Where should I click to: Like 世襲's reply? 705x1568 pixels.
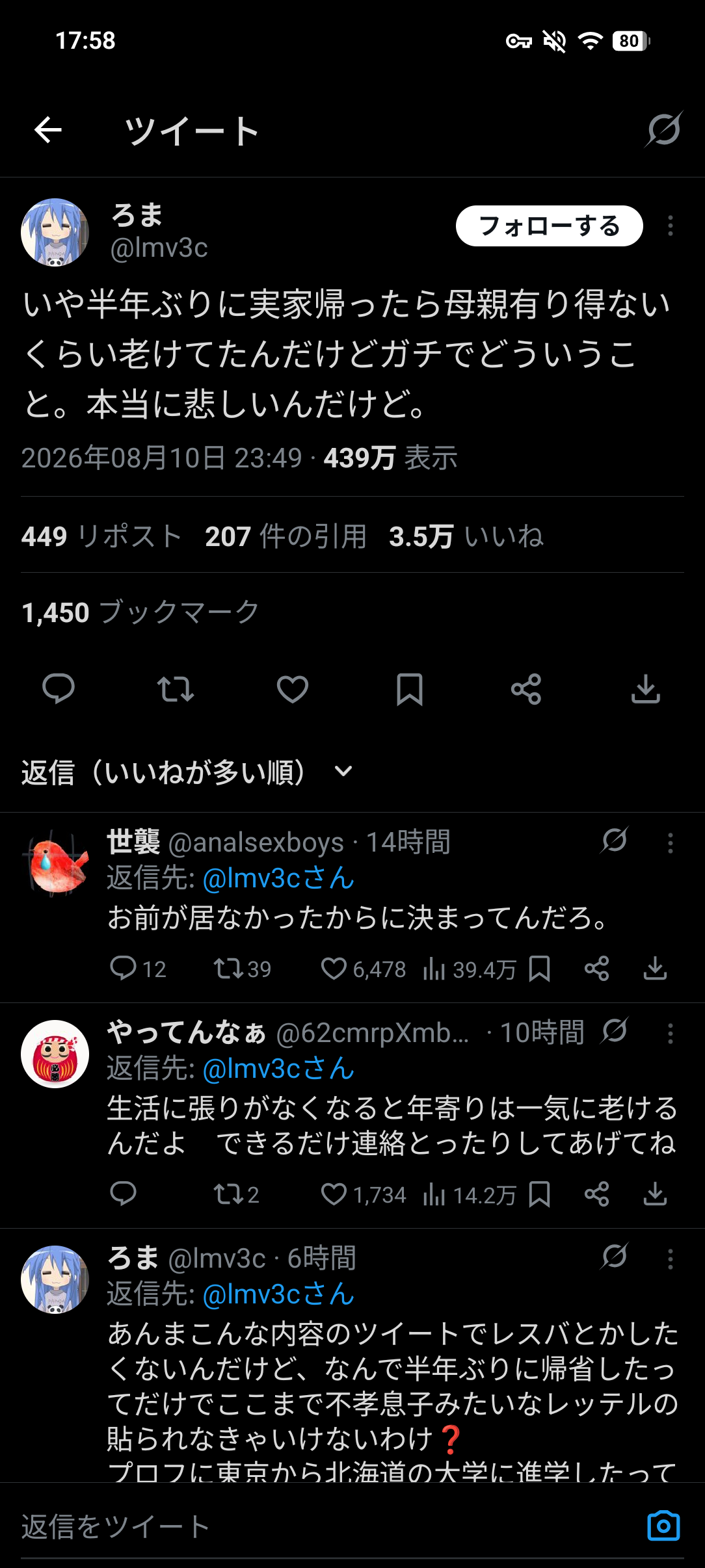(333, 969)
